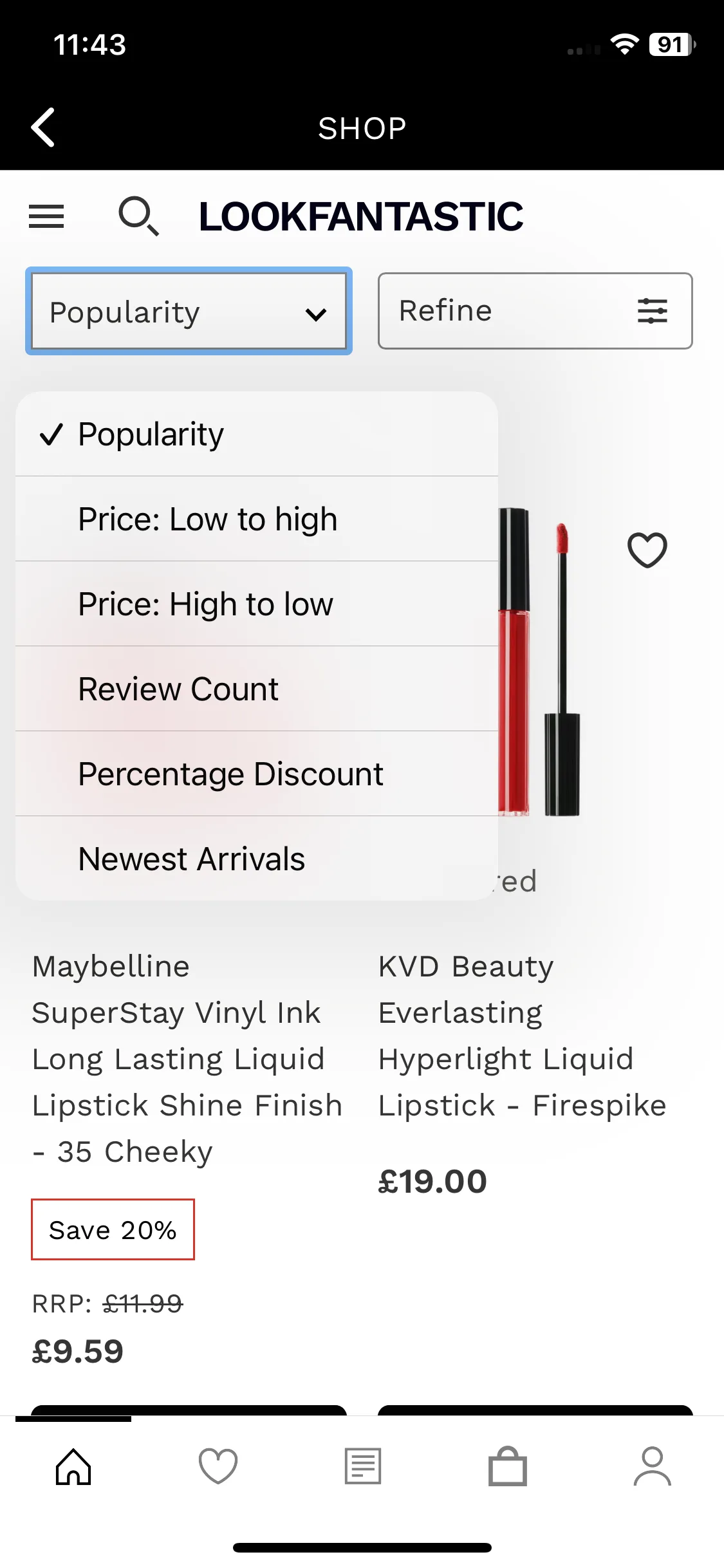Switch to the Home tab

pos(73,1467)
